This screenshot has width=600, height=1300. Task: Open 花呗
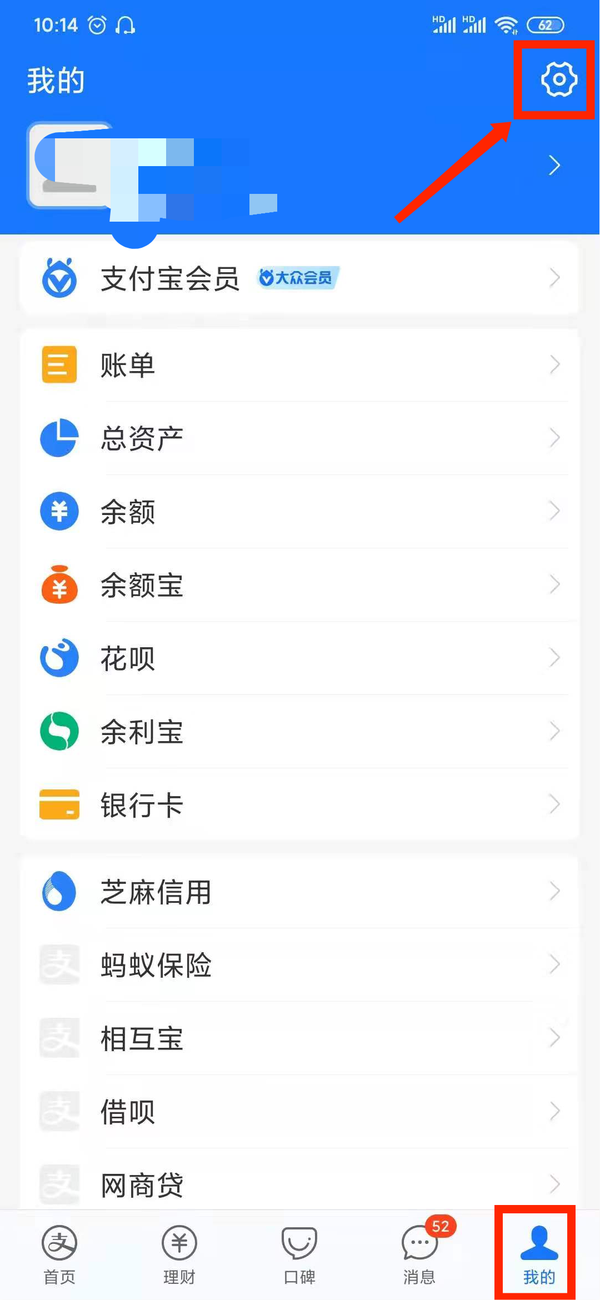click(300, 659)
